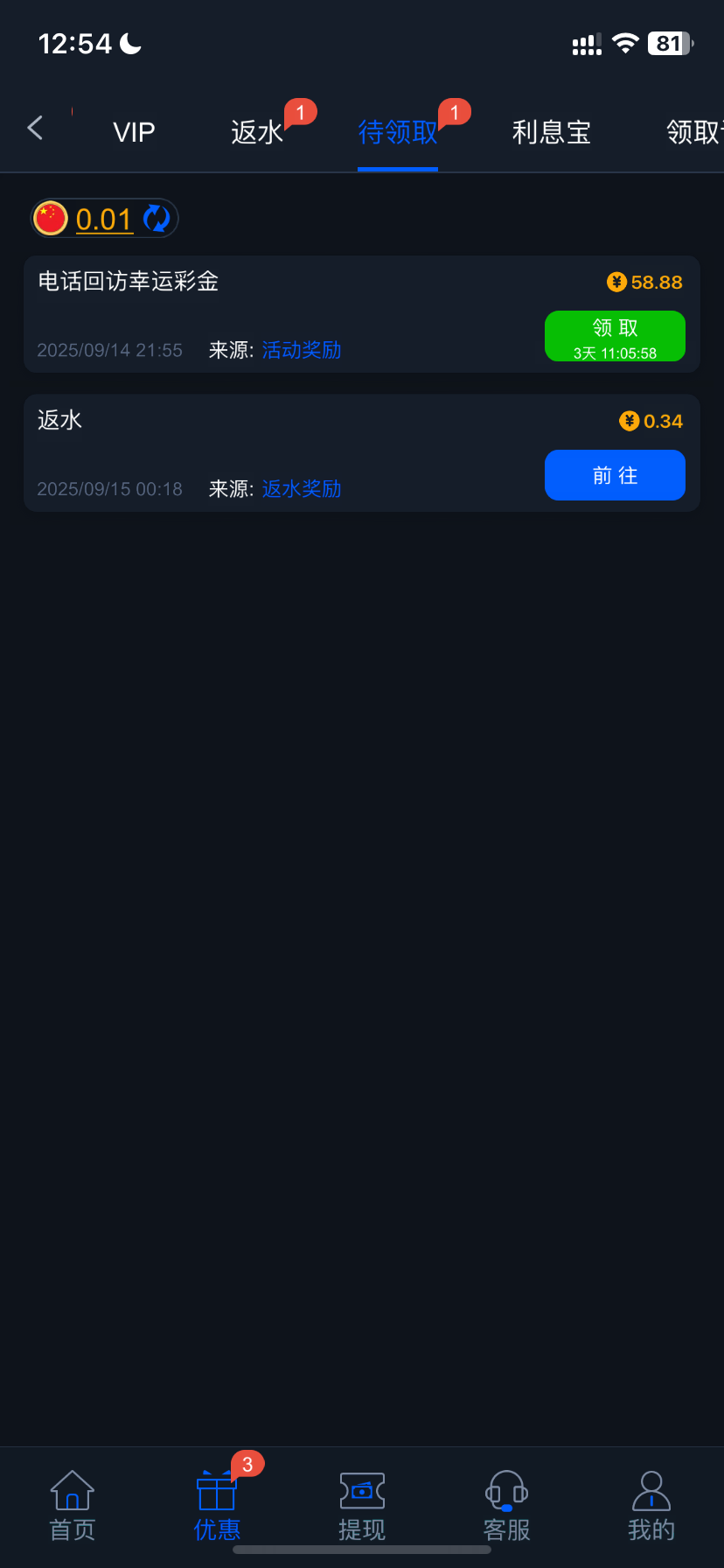The image size is (724, 1568).
Task: Tap 前往 on the 返水 reward
Action: click(615, 475)
